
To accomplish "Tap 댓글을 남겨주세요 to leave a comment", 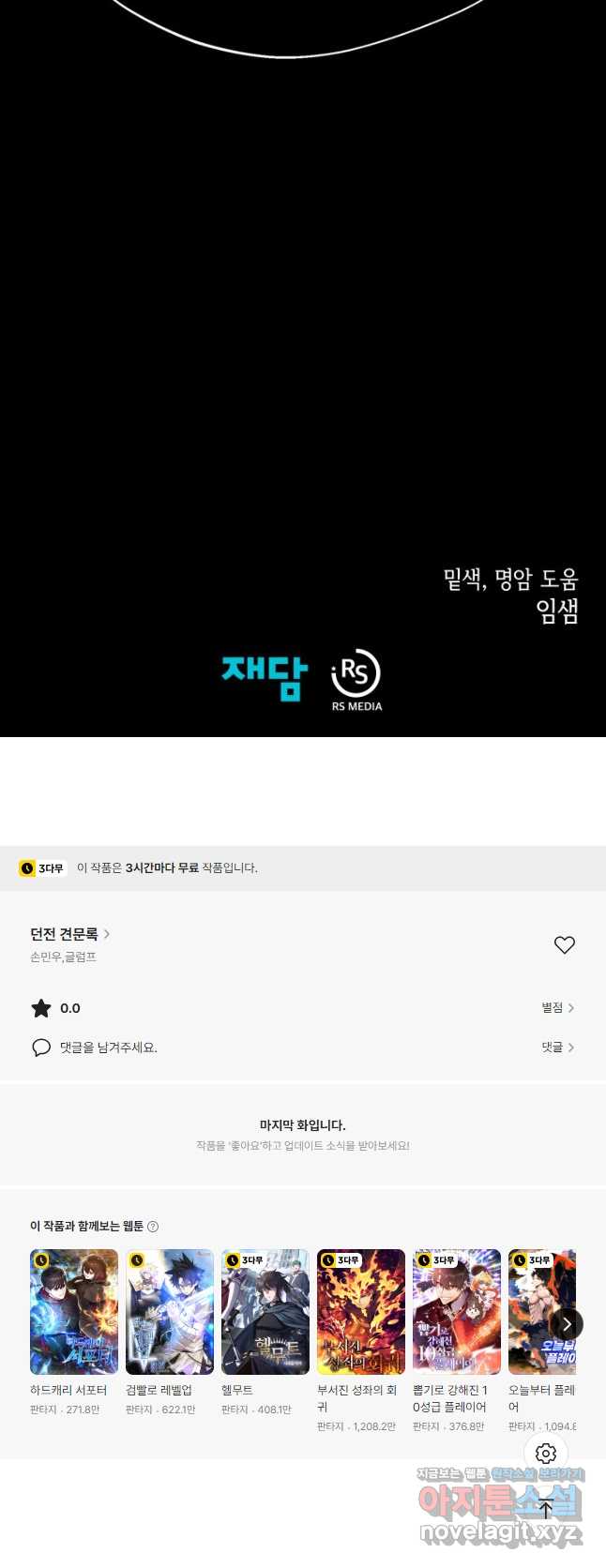I will [x=108, y=1048].
